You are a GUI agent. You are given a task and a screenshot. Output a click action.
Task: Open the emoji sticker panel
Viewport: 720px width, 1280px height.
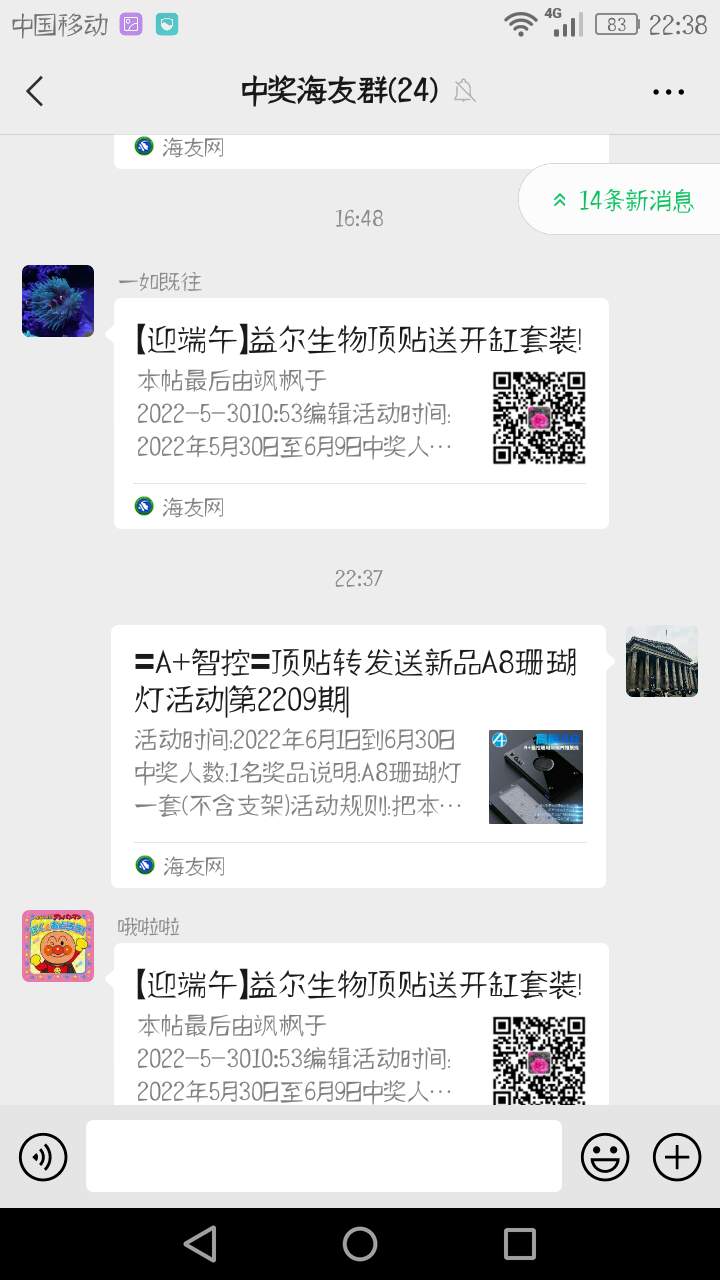tap(605, 1157)
